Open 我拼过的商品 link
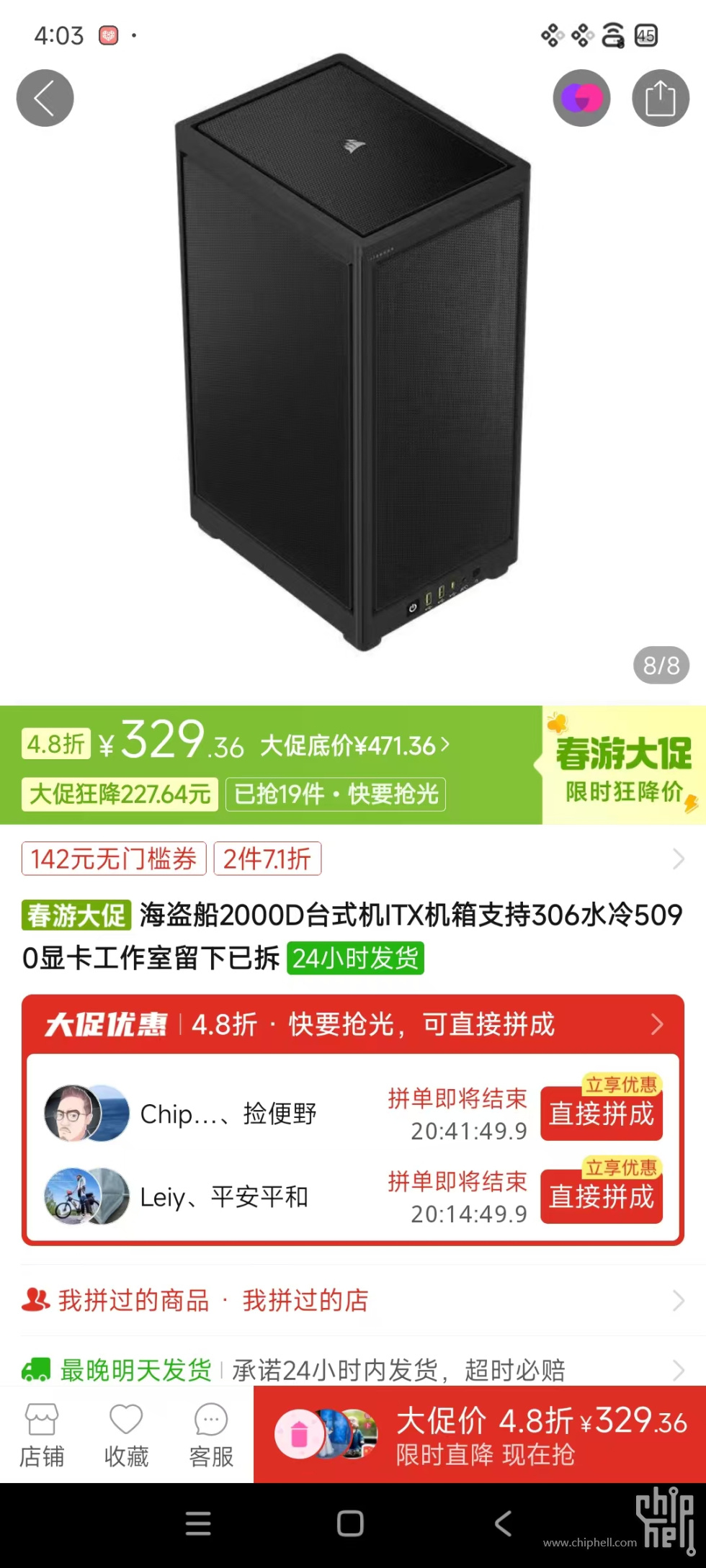This screenshot has height=1568, width=706. (133, 1300)
